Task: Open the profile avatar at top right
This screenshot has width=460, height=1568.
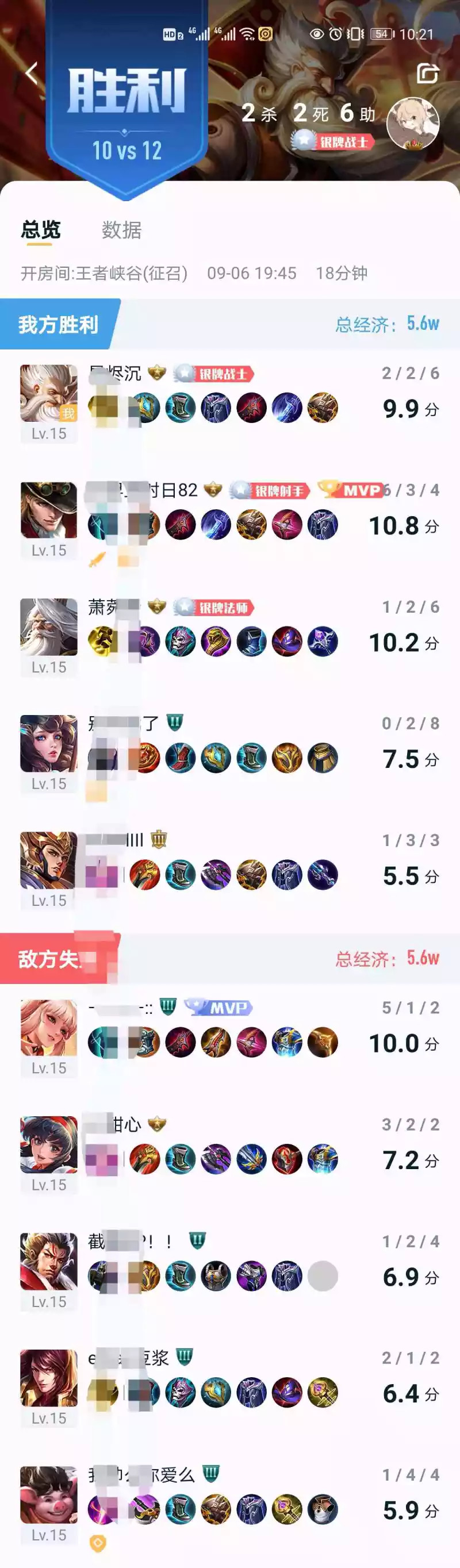Action: point(412,124)
